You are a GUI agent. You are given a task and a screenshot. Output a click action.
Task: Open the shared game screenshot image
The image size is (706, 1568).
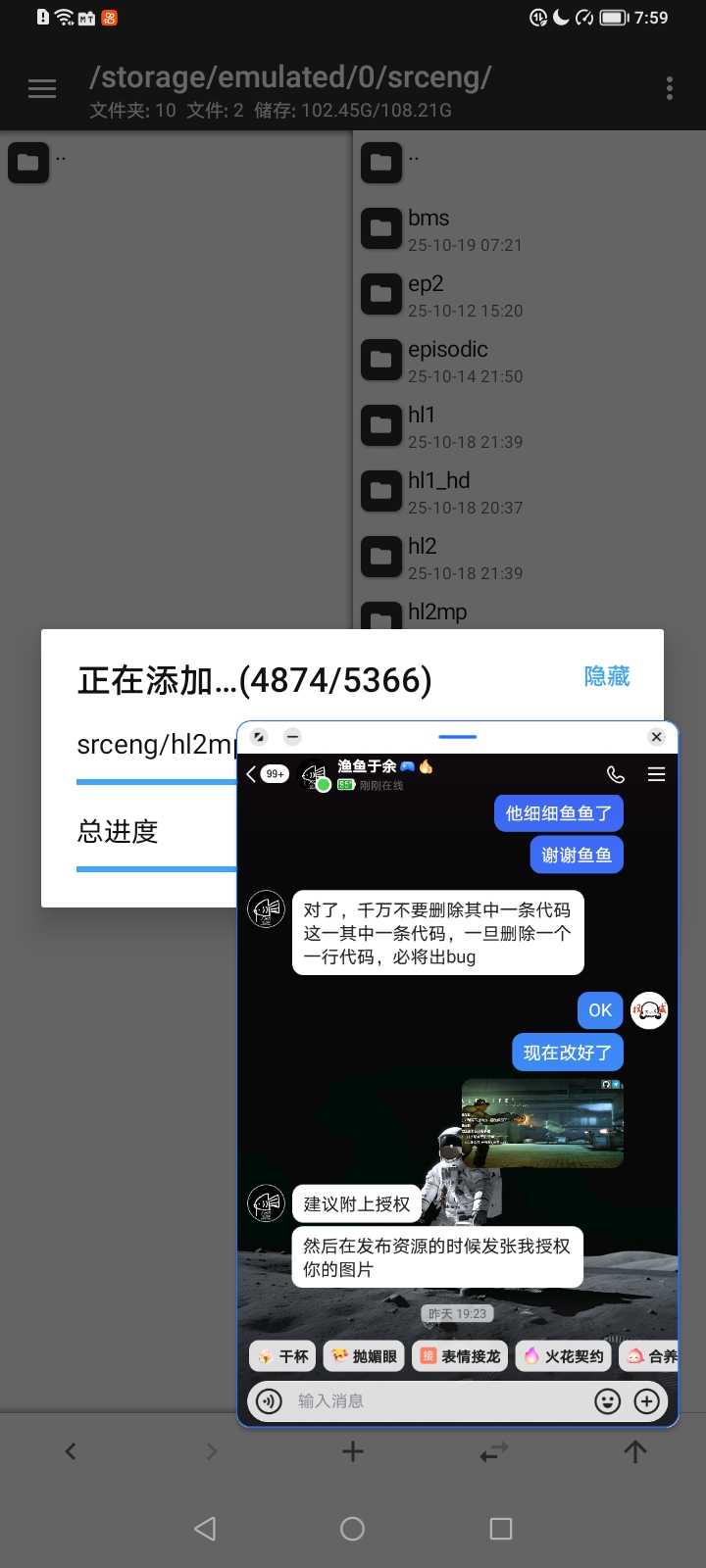pos(542,1123)
